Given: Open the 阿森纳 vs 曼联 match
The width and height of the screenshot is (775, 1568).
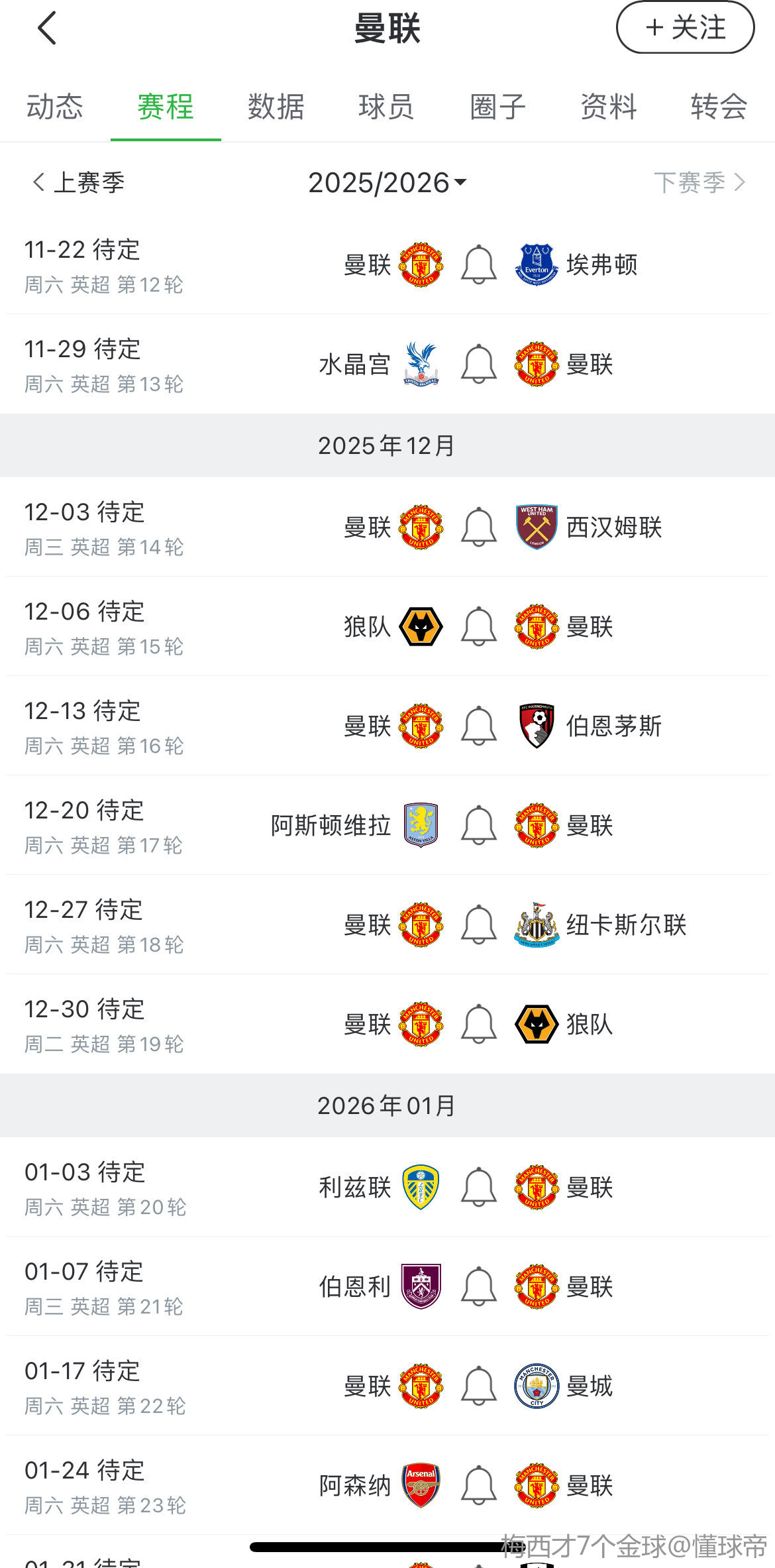Looking at the screenshot, I should tap(387, 1485).
